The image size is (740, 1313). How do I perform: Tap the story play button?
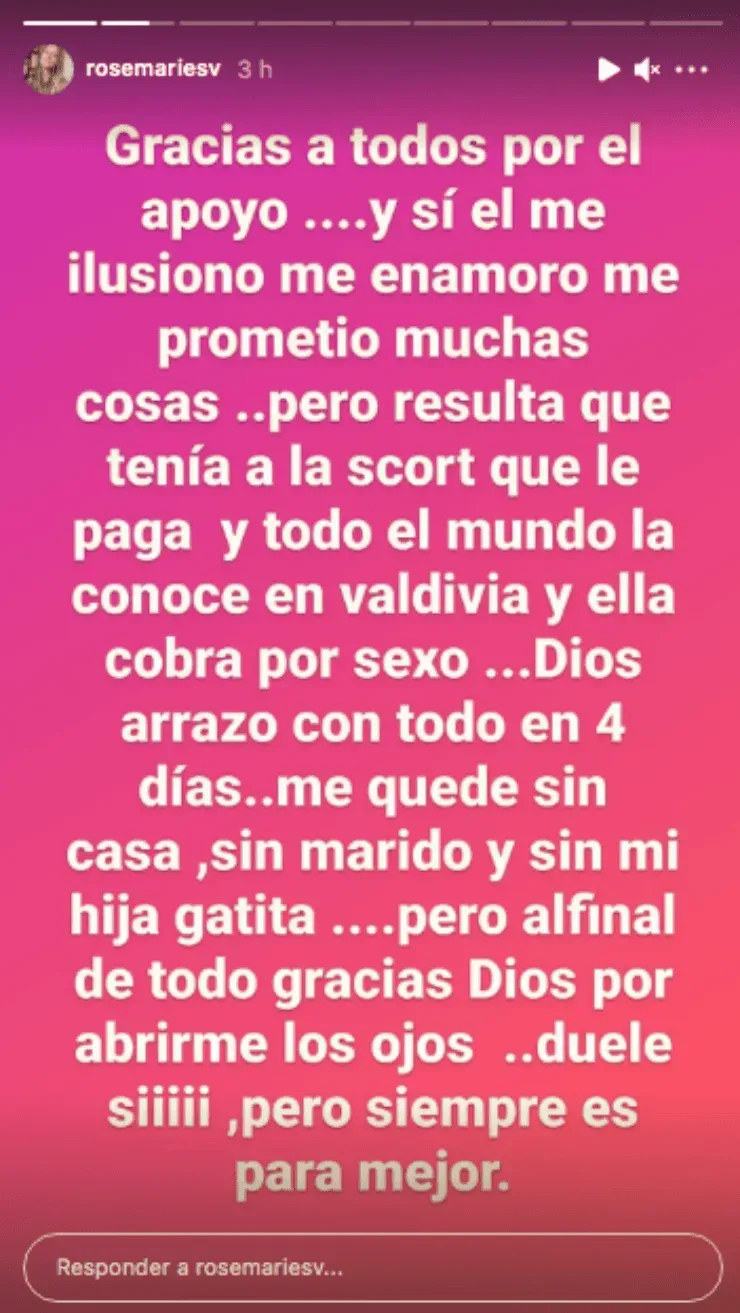(608, 70)
